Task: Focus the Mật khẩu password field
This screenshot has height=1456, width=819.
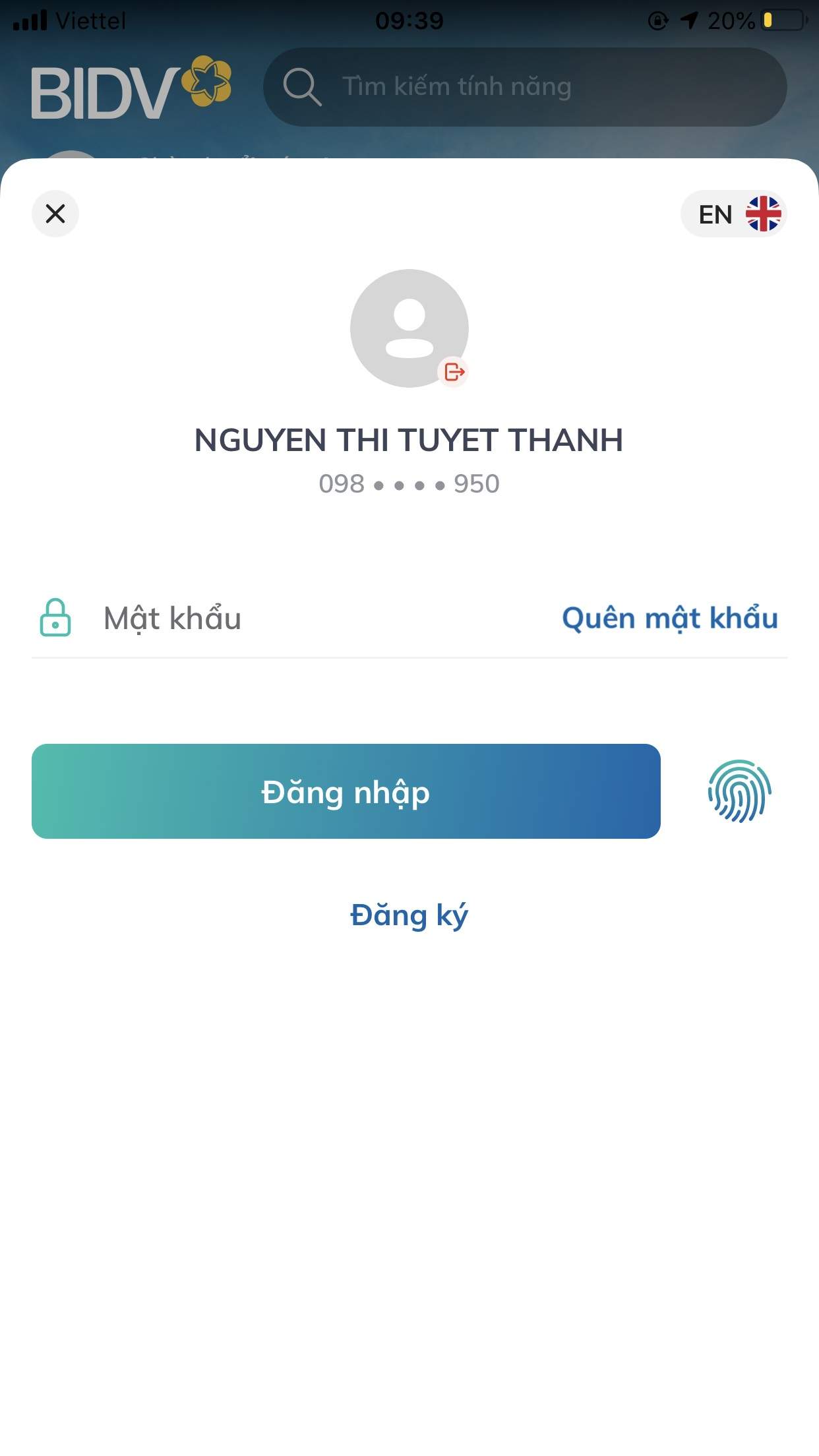Action: coord(297,619)
